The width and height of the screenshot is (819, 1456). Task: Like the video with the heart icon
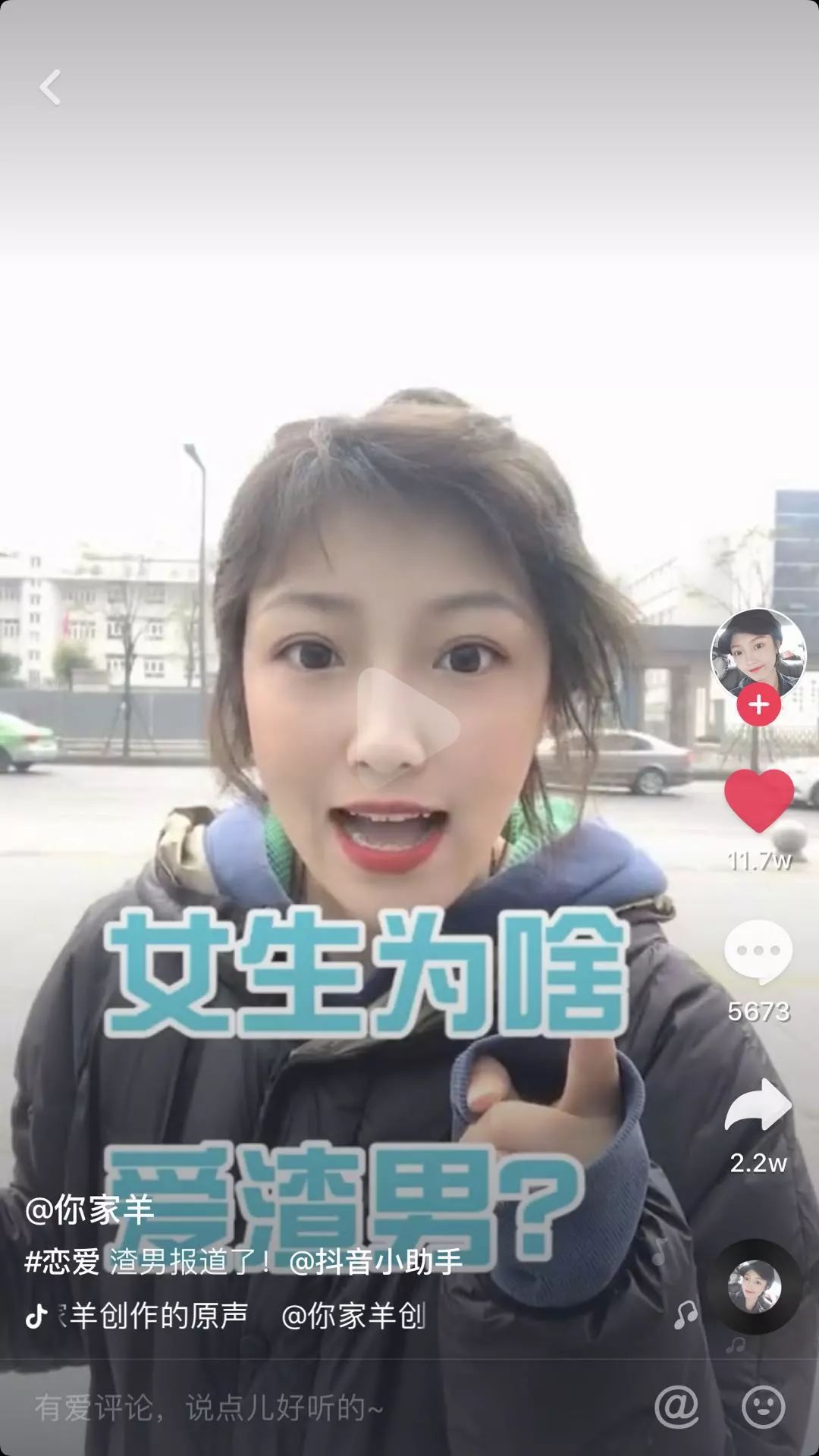click(x=758, y=800)
